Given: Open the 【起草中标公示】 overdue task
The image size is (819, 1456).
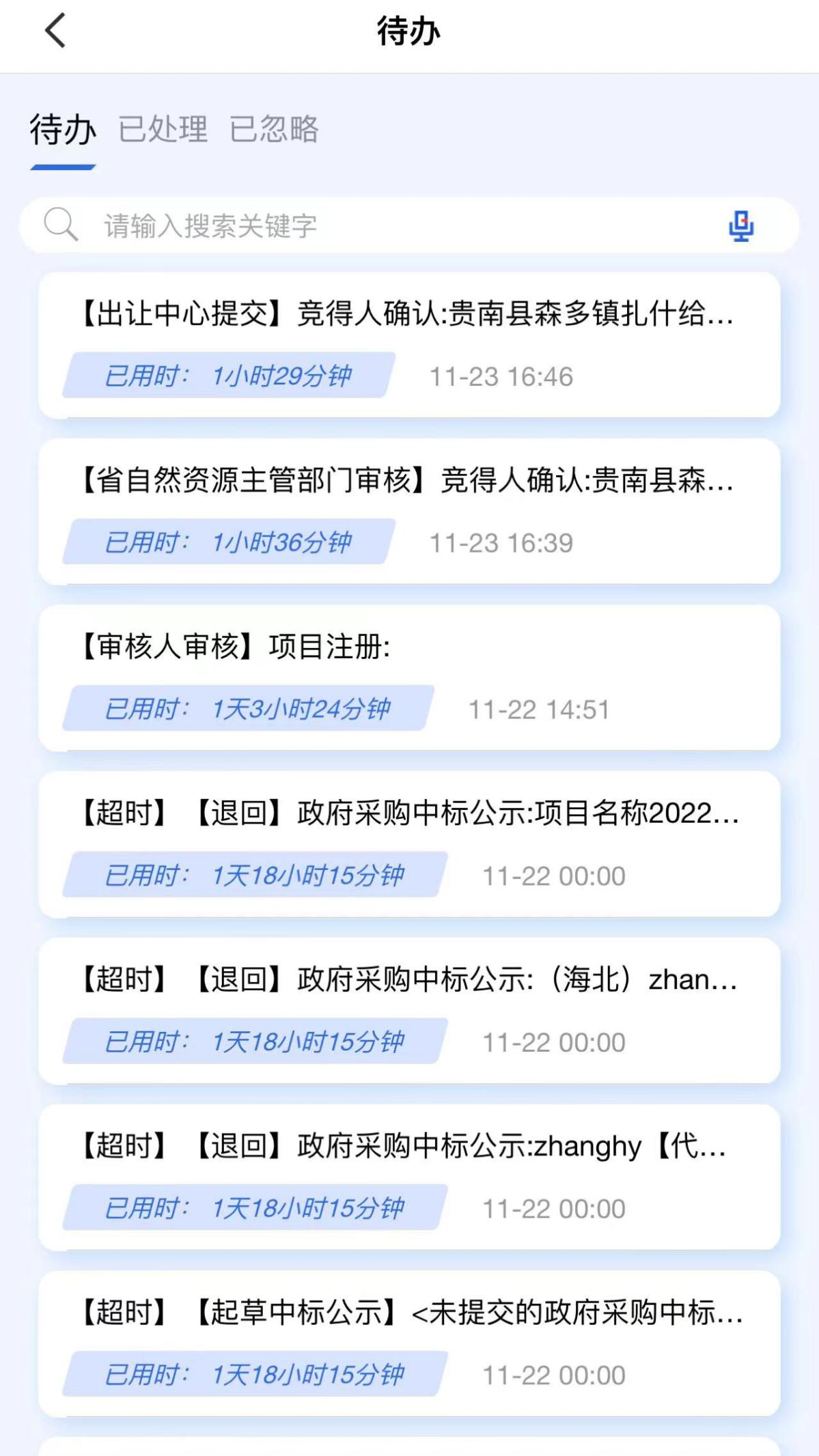Looking at the screenshot, I should [x=408, y=1313].
